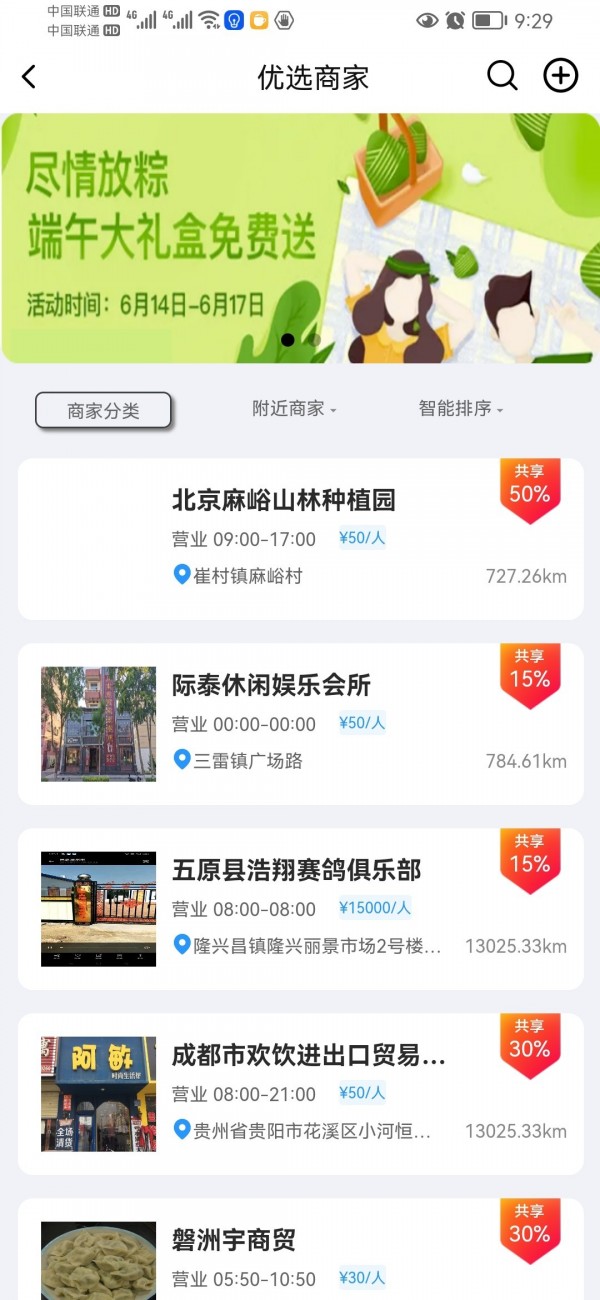Open the 际泰休闲娱乐会所 merchant card
This screenshot has width=600, height=1300.
pyautogui.click(x=300, y=723)
